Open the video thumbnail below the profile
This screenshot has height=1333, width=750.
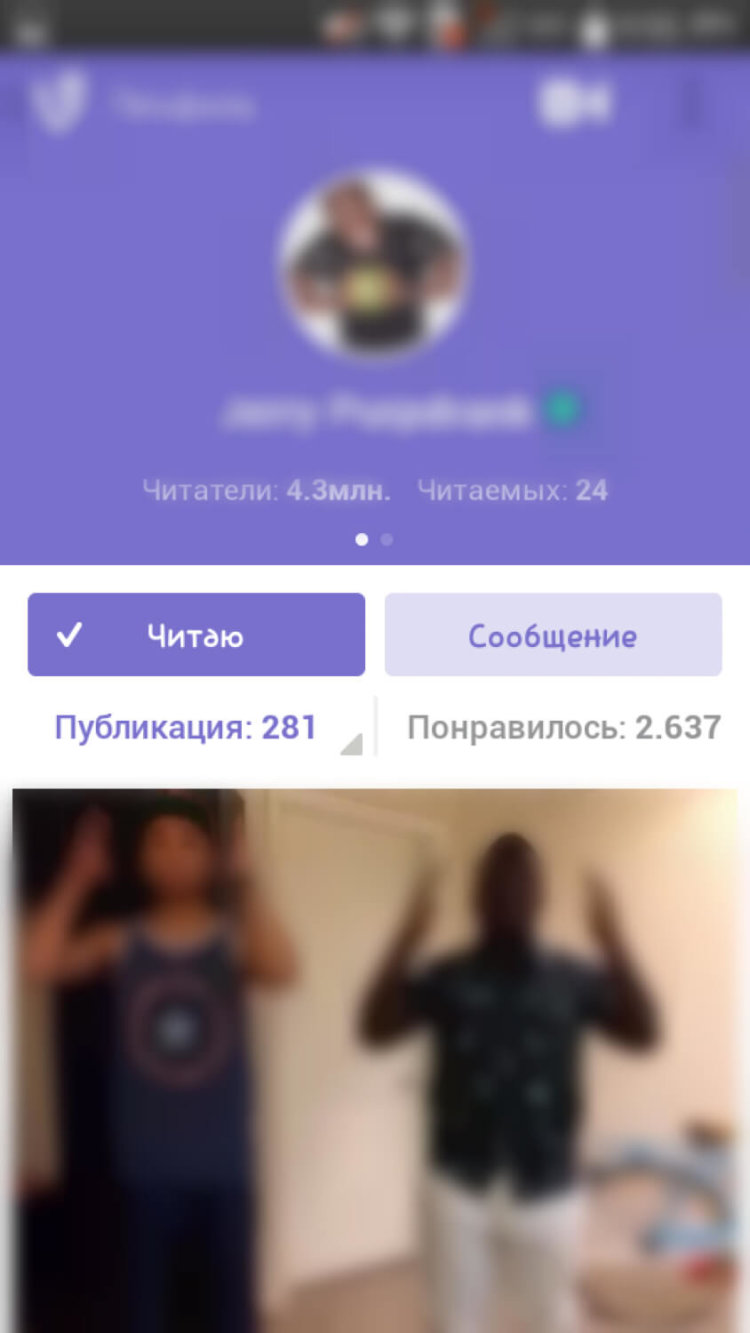[x=375, y=1050]
